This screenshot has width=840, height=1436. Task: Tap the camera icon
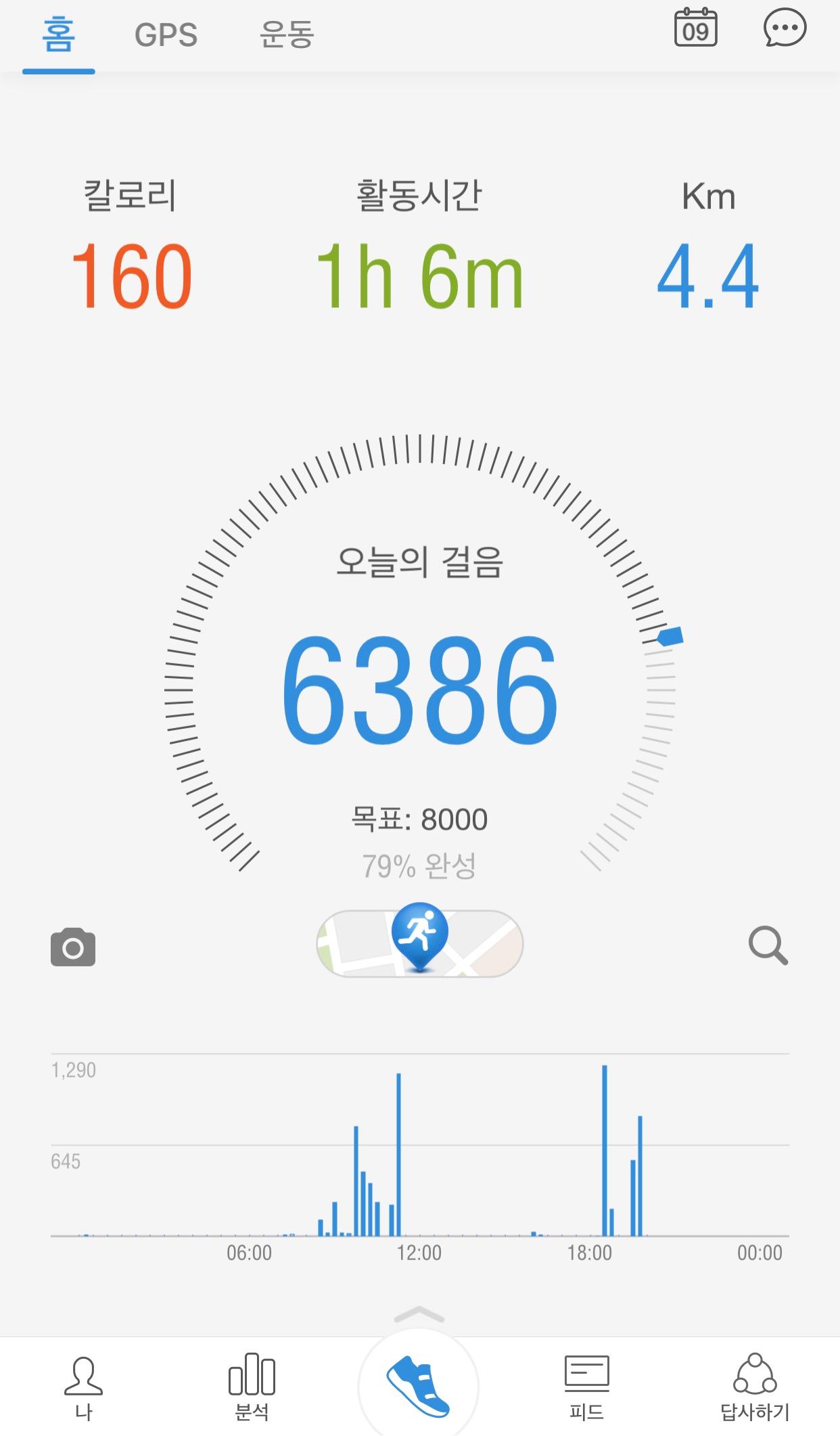tap(73, 947)
